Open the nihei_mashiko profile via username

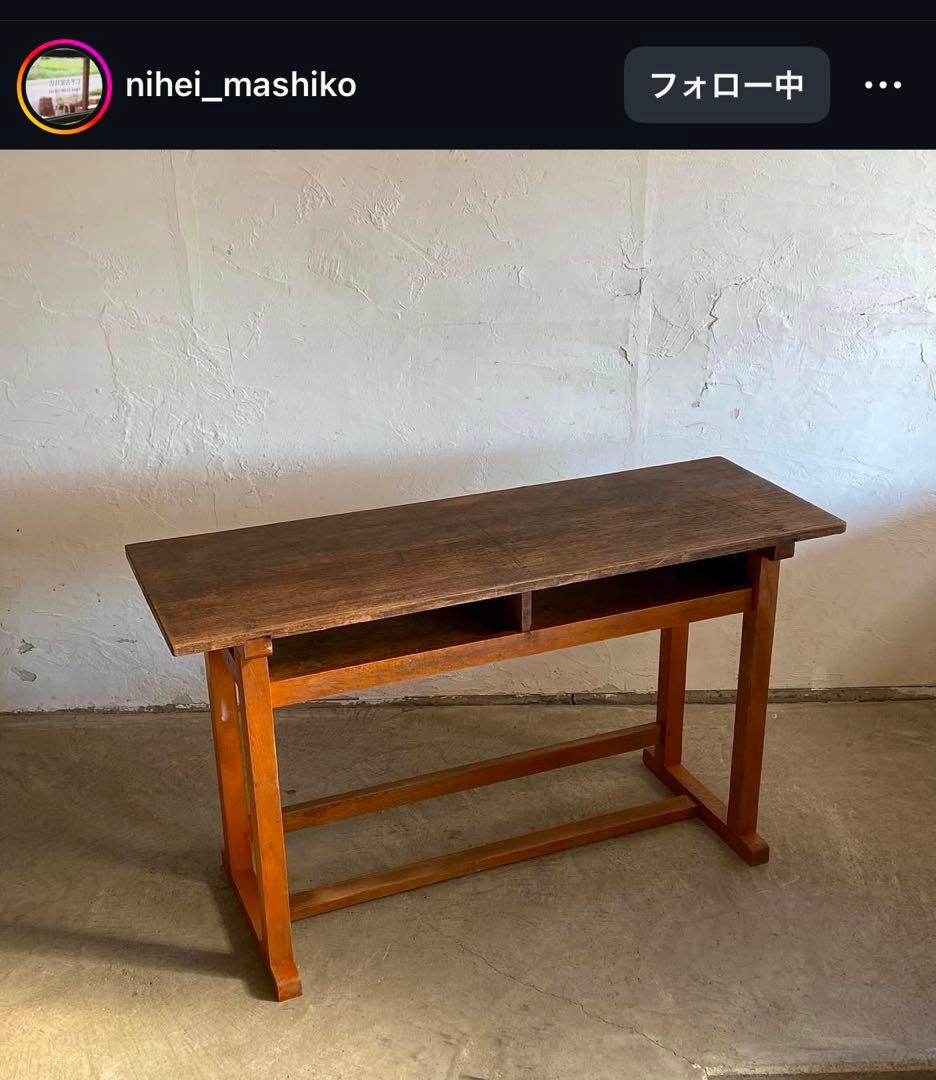(241, 86)
